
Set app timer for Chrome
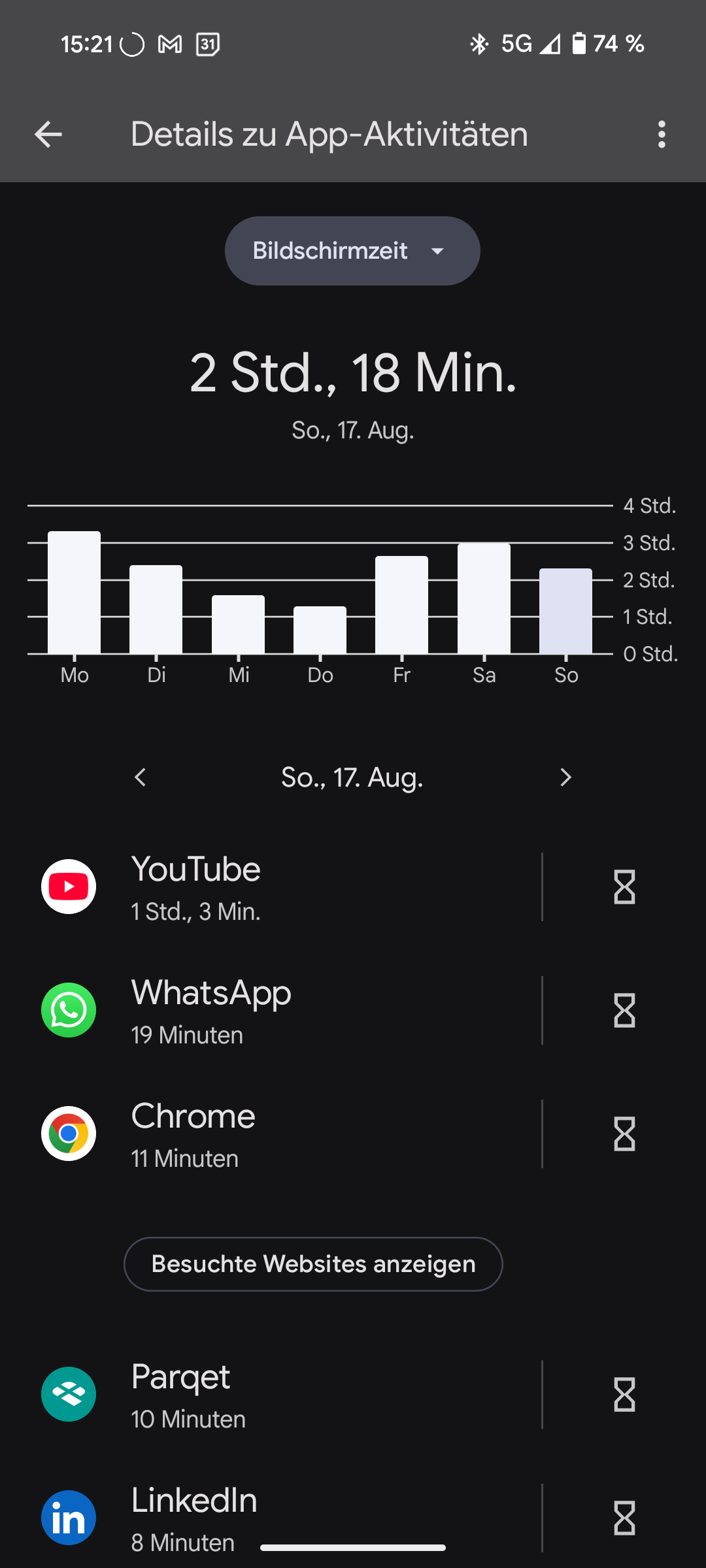tap(624, 1134)
